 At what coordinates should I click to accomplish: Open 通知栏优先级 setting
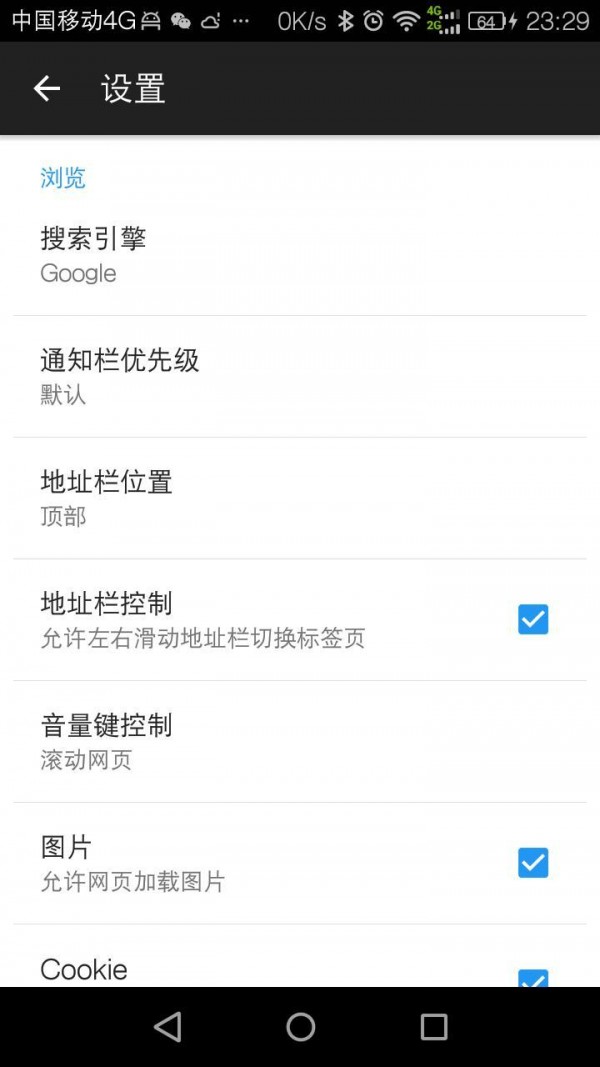point(300,376)
